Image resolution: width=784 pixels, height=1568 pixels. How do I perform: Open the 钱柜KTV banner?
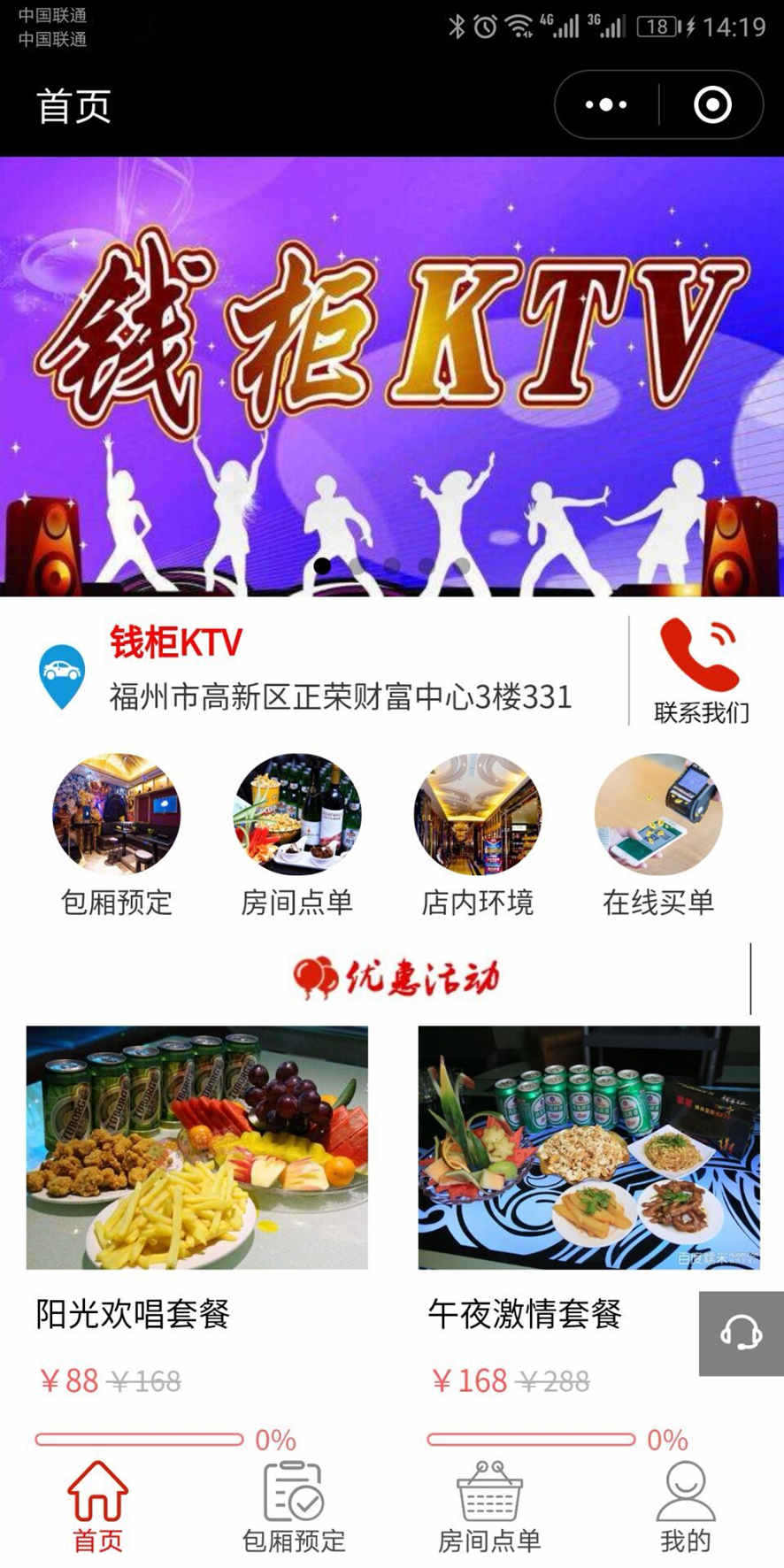click(x=392, y=376)
